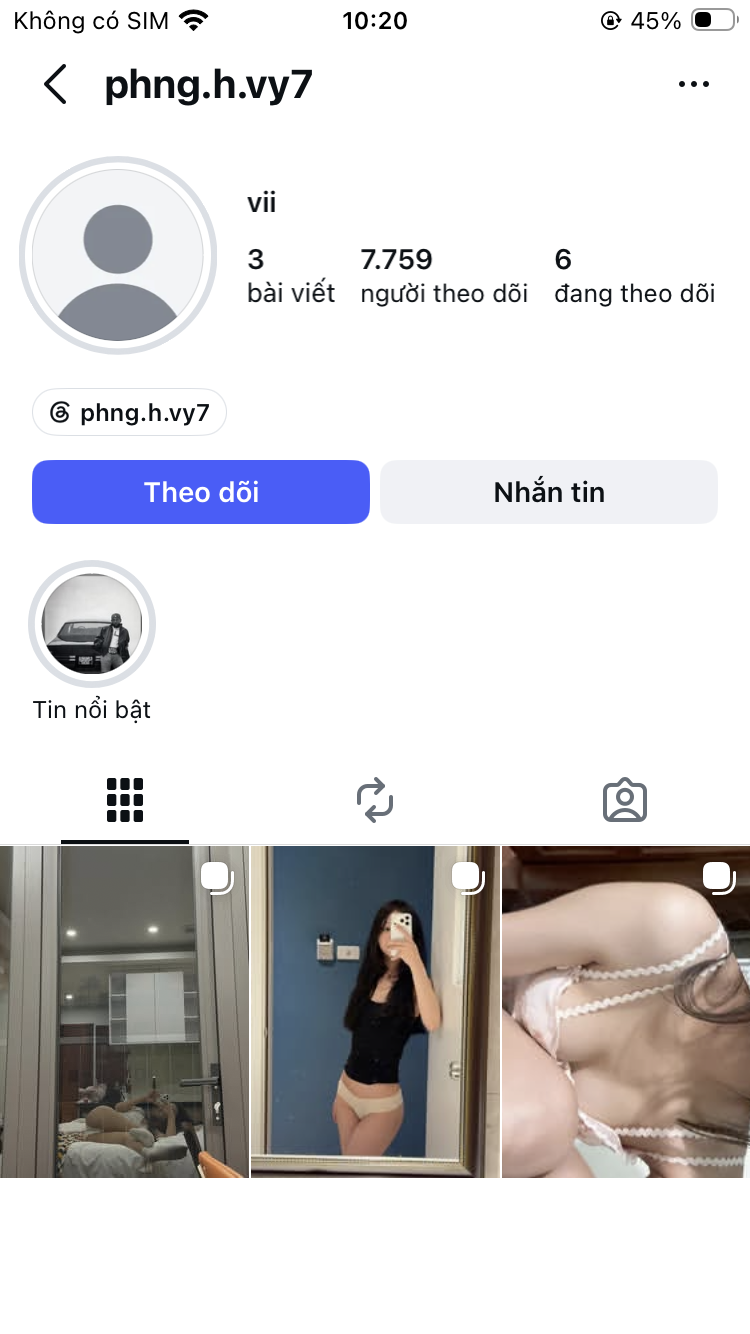Open the Threads link phng.h.vy7
This screenshot has width=750, height=1334.
point(130,412)
